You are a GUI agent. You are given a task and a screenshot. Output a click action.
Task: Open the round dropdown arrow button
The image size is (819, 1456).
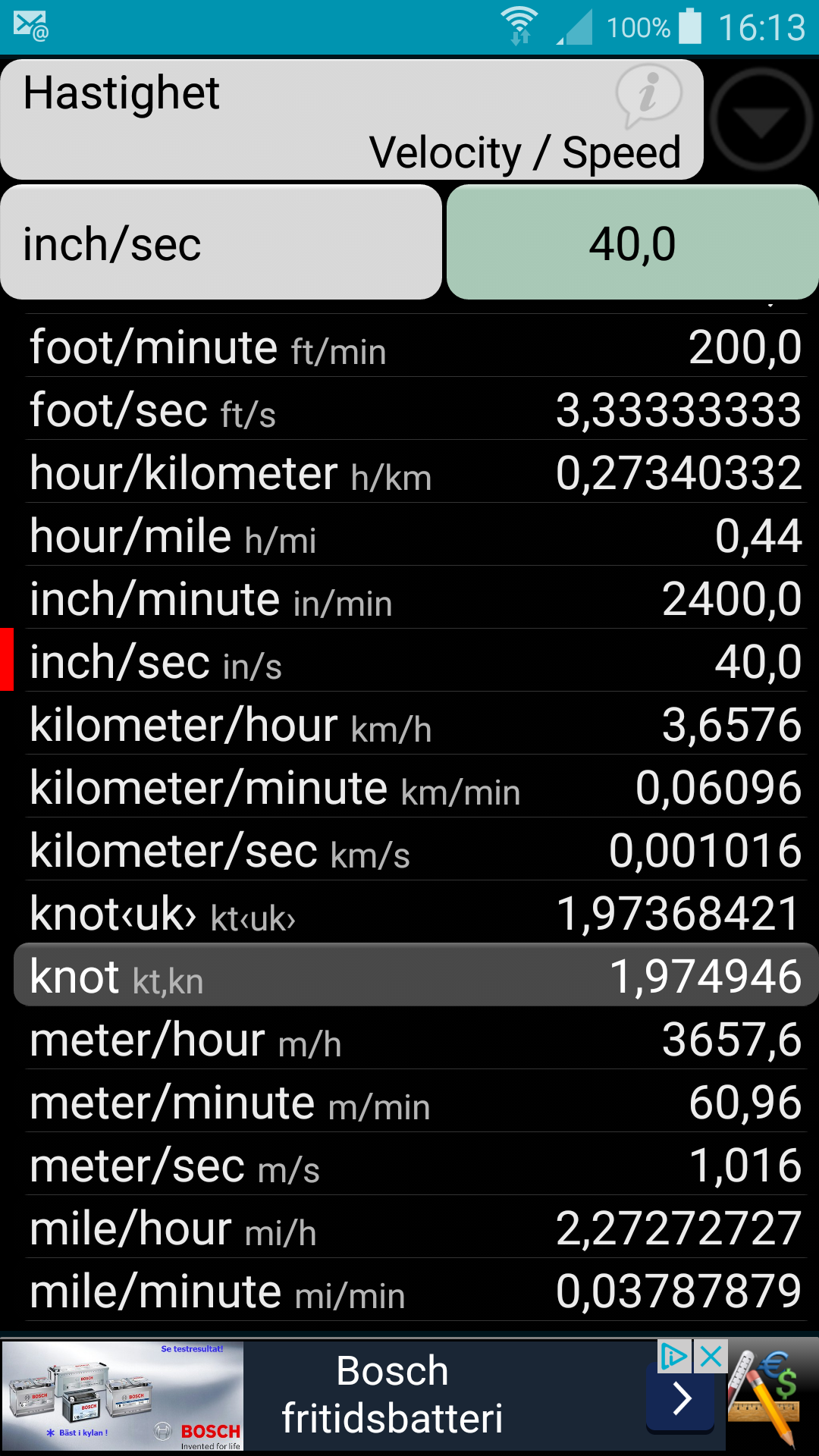coord(761,120)
